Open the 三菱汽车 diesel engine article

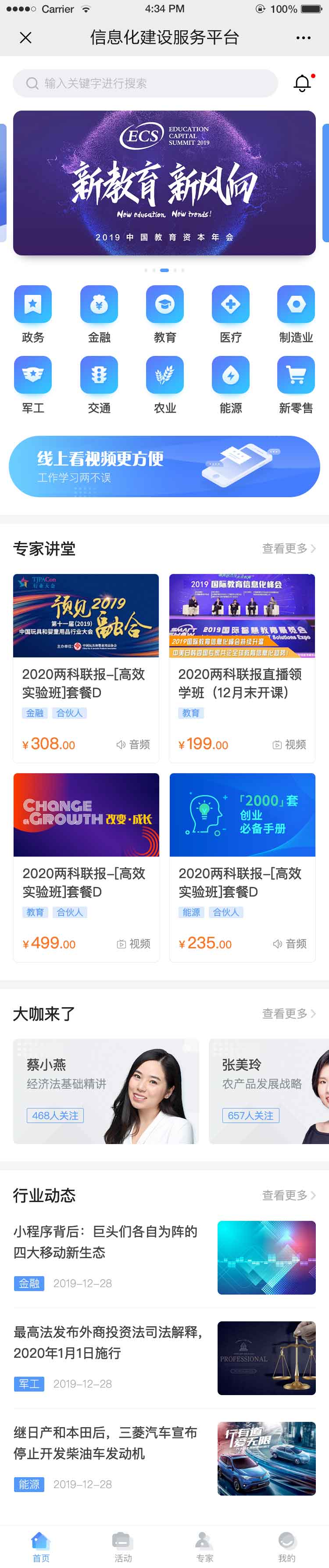pos(107,1443)
